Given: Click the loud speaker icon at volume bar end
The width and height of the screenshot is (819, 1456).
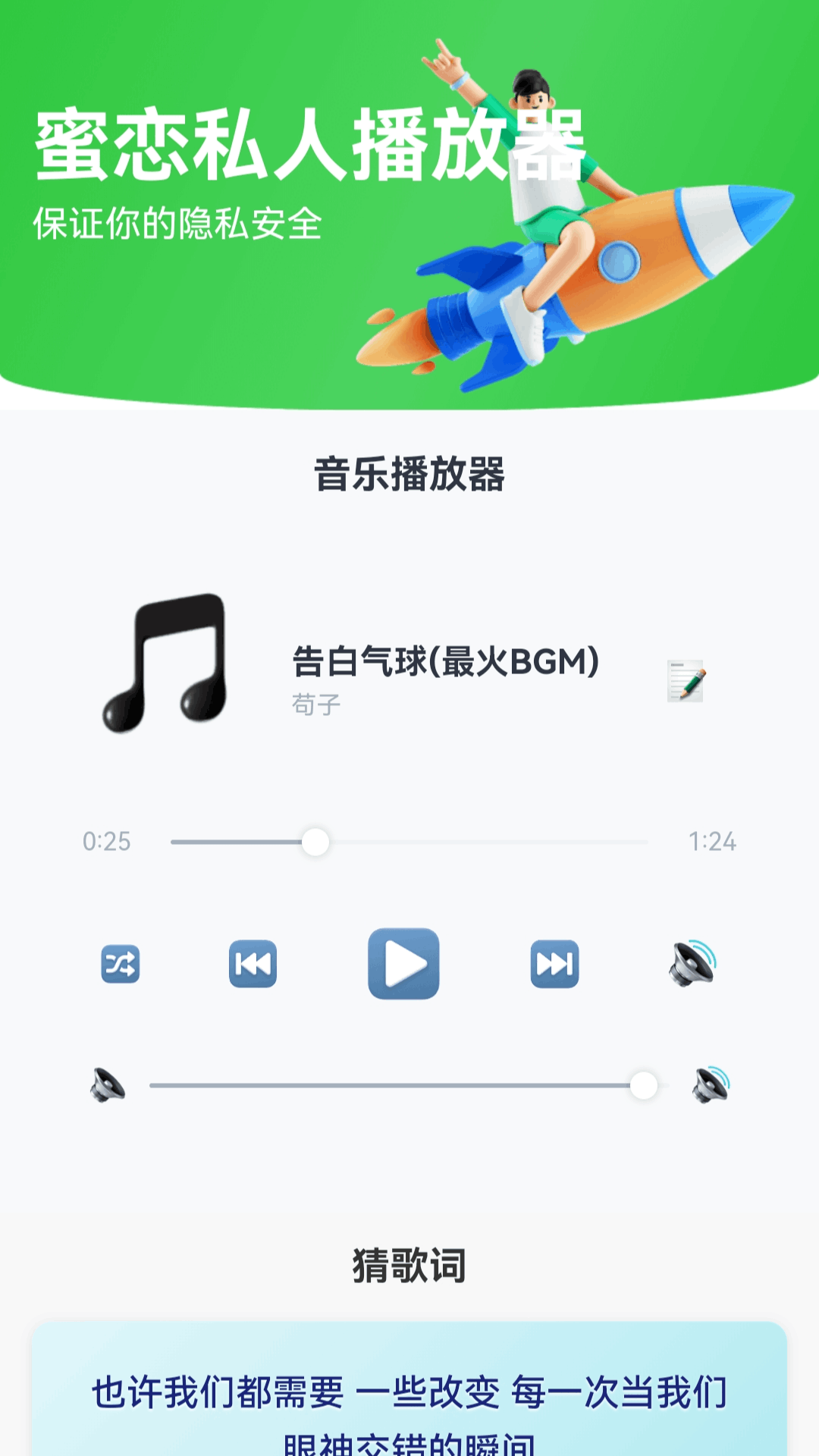Looking at the screenshot, I should pos(711,1084).
